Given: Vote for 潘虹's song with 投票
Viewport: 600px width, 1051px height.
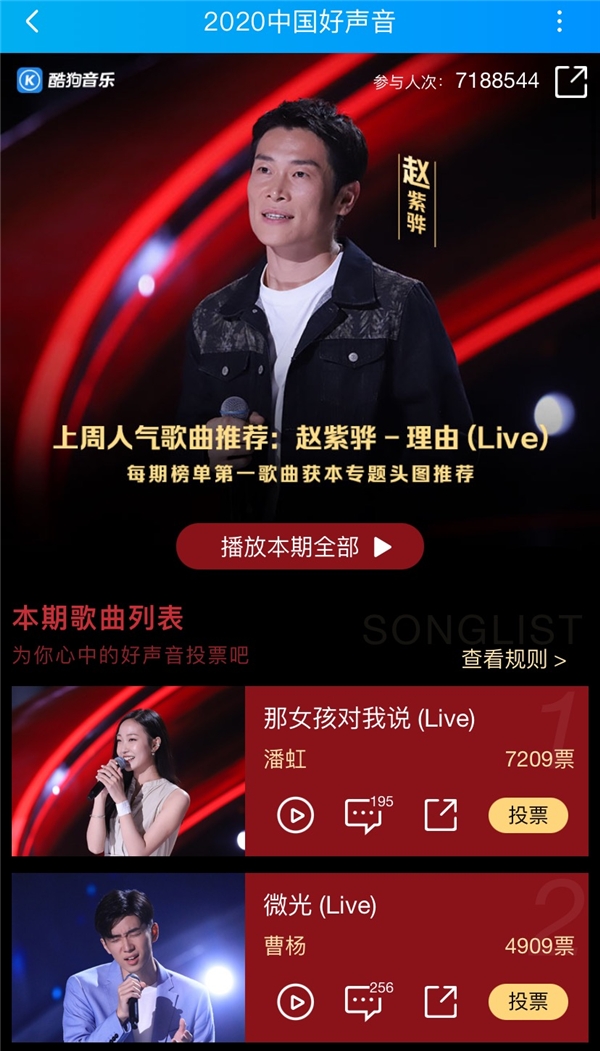Looking at the screenshot, I should tap(528, 815).
